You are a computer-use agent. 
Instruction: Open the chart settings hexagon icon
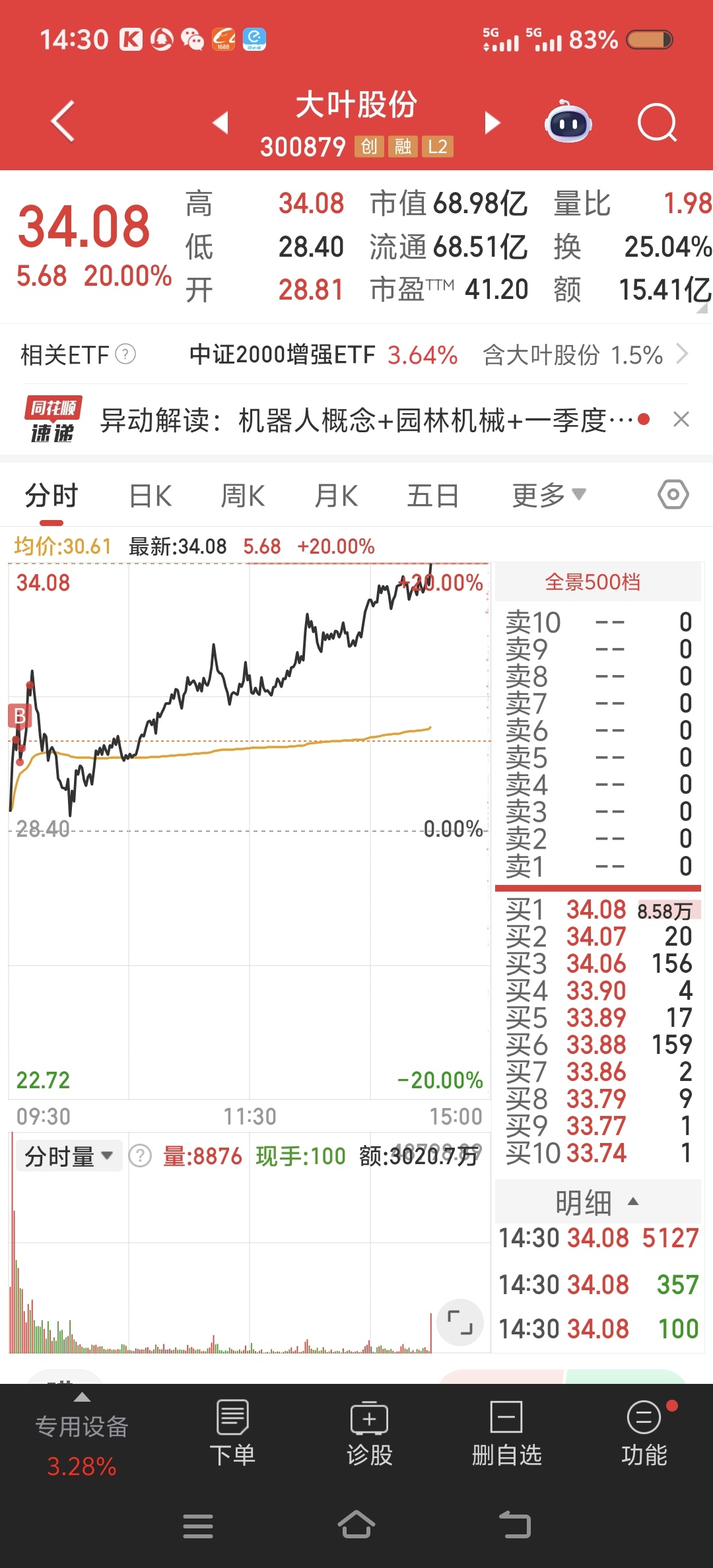[673, 494]
